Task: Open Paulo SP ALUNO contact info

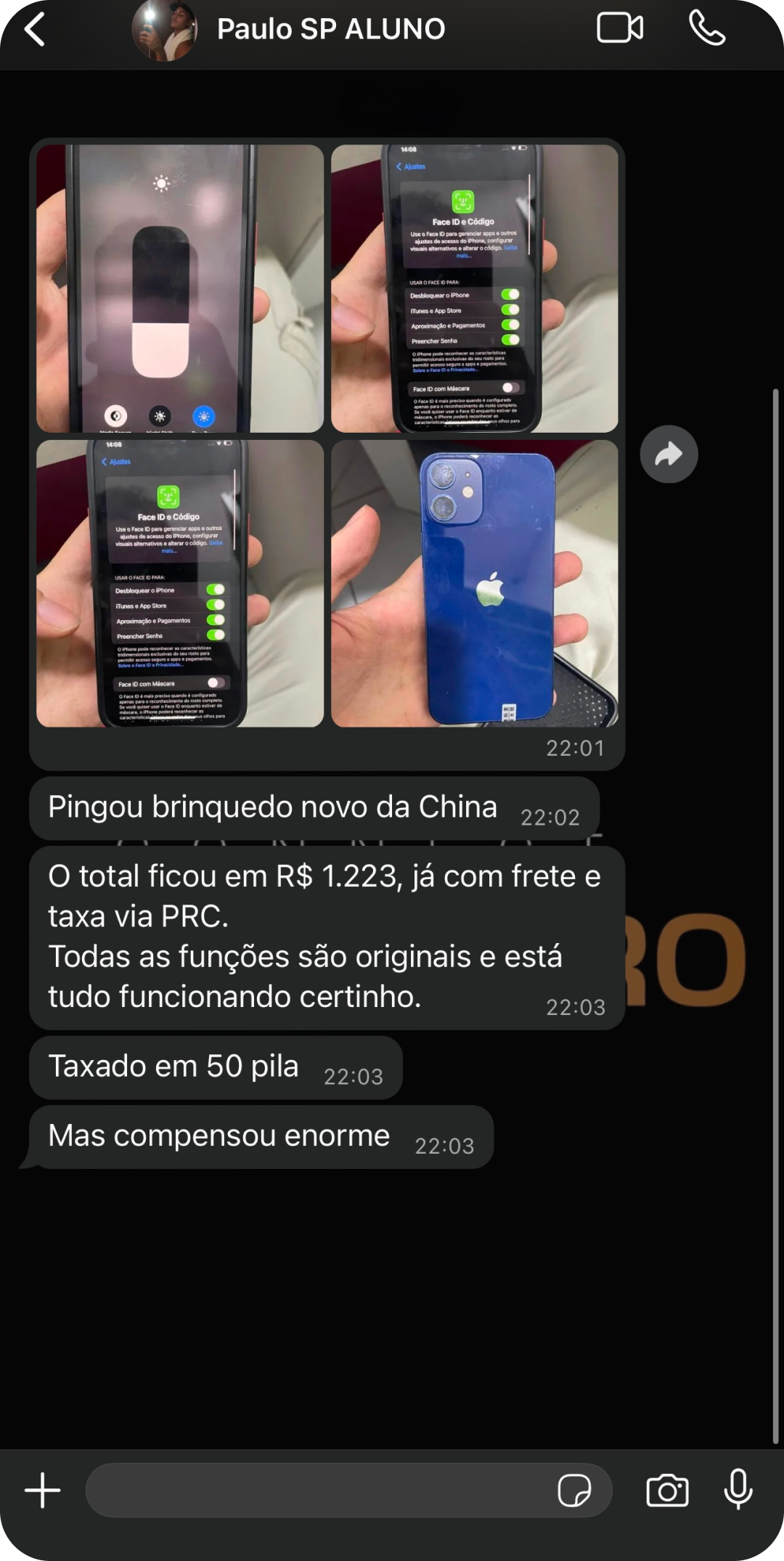Action: pos(330,29)
